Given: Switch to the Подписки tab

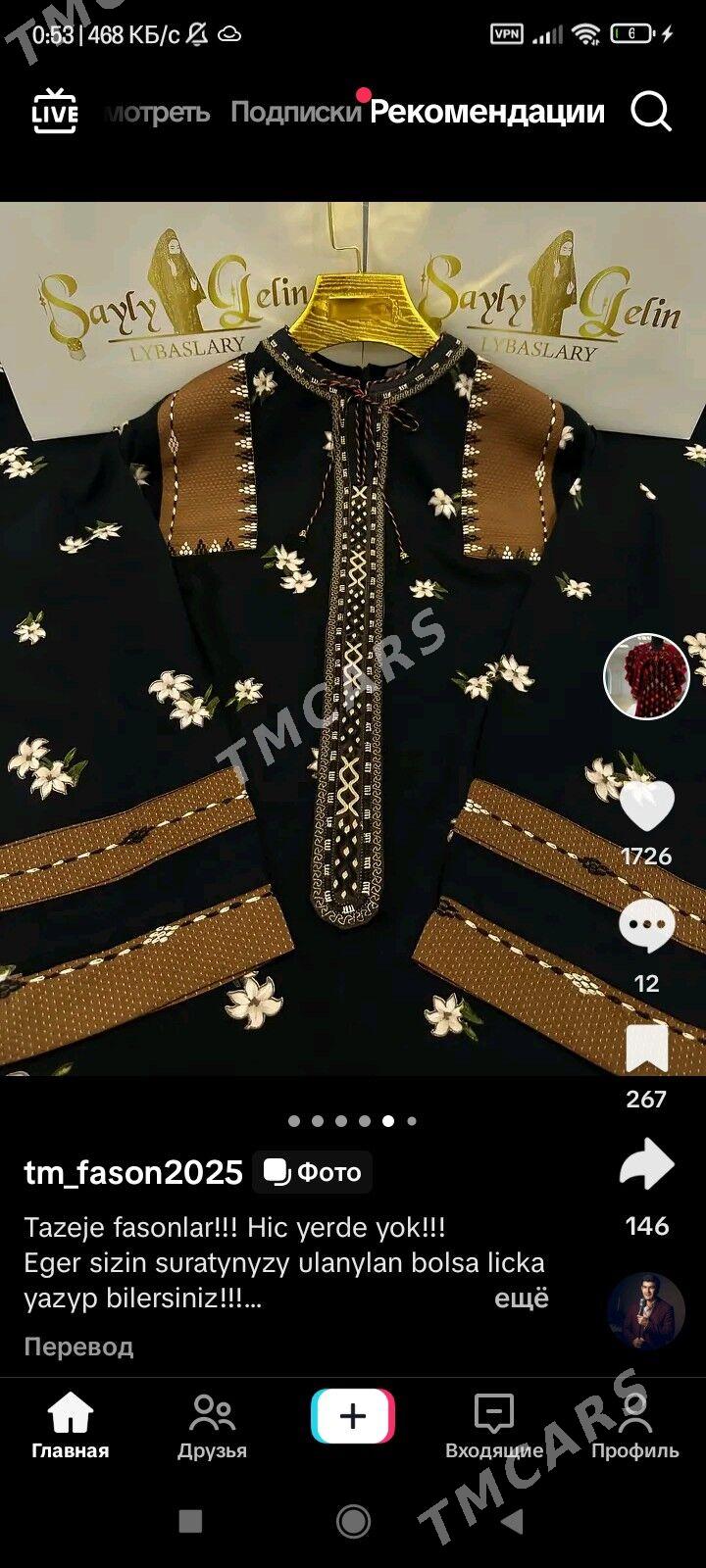Looking at the screenshot, I should pyautogui.click(x=295, y=112).
